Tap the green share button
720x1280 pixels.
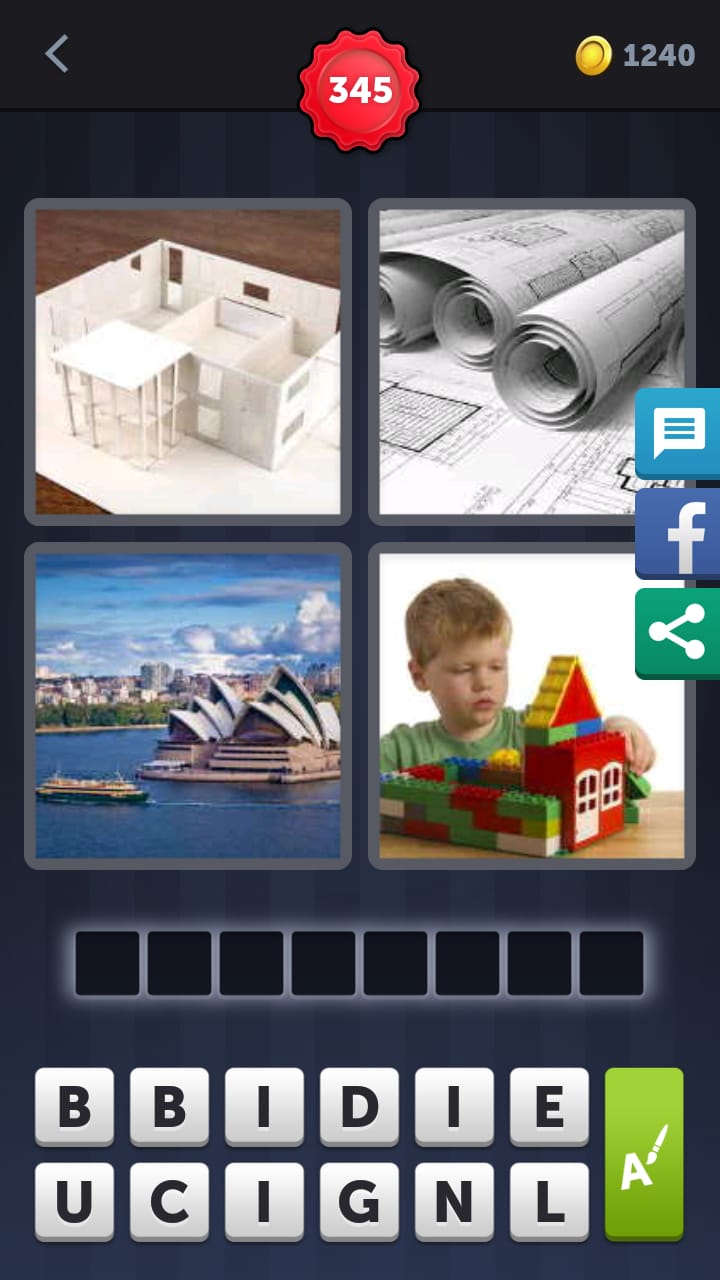pyautogui.click(x=679, y=633)
